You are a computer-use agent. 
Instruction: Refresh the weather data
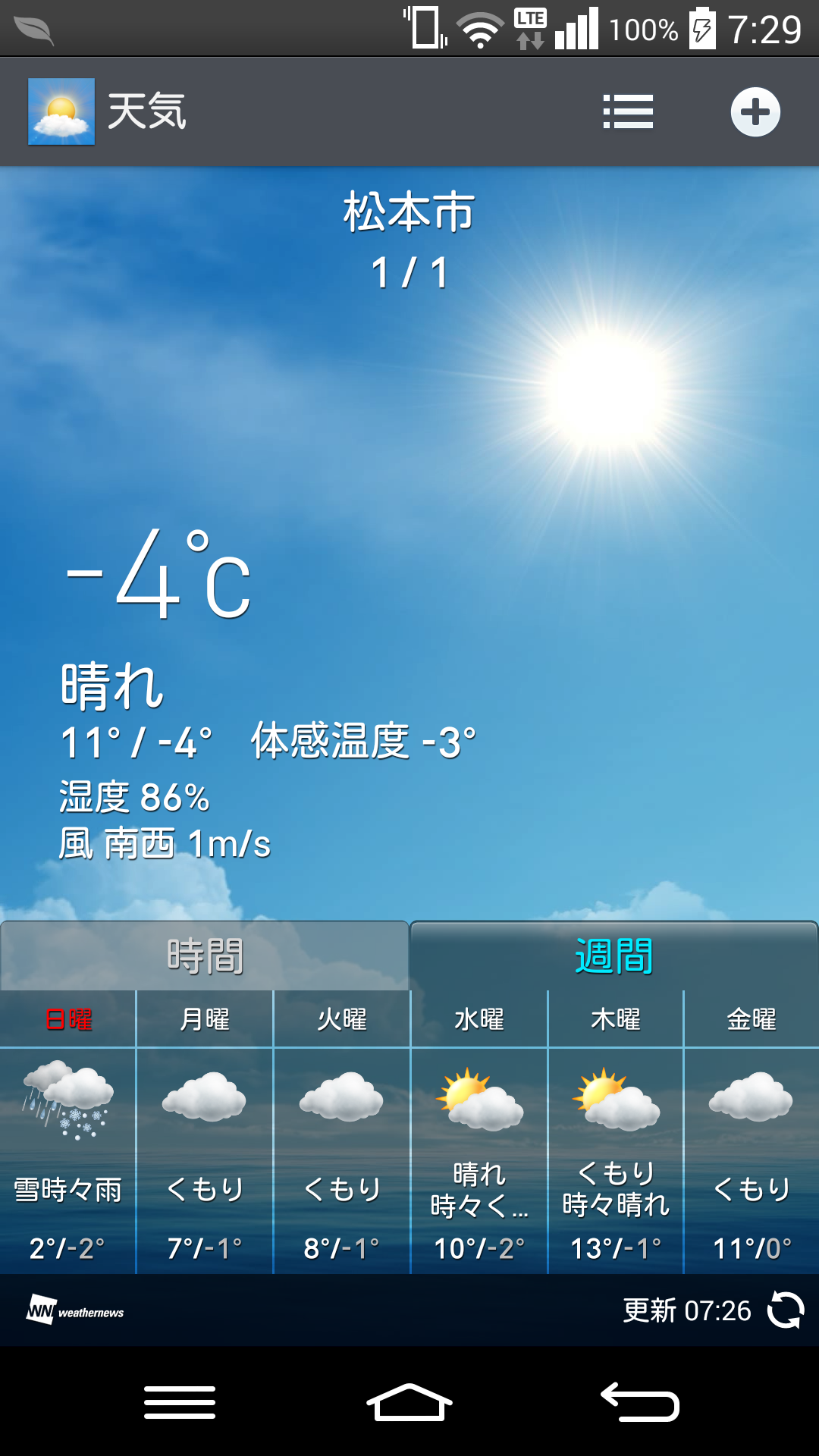pyautogui.click(x=785, y=1310)
